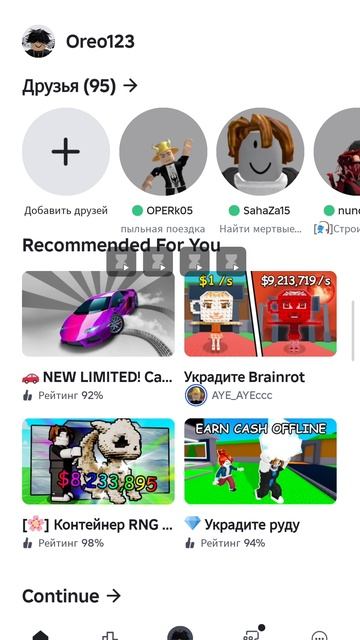The image size is (360, 640).
Task: Tap the add friends plus button
Action: 66,151
